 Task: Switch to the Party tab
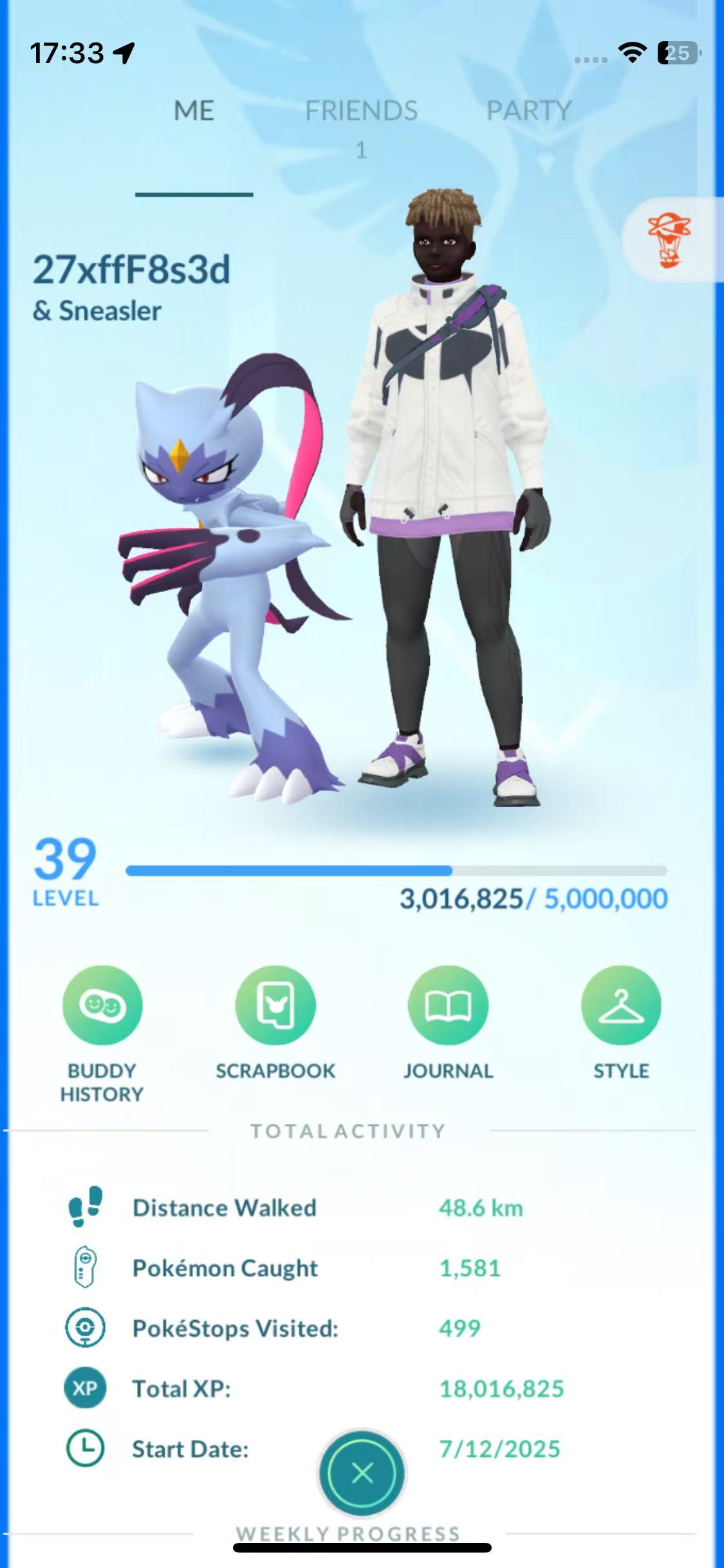pos(529,111)
